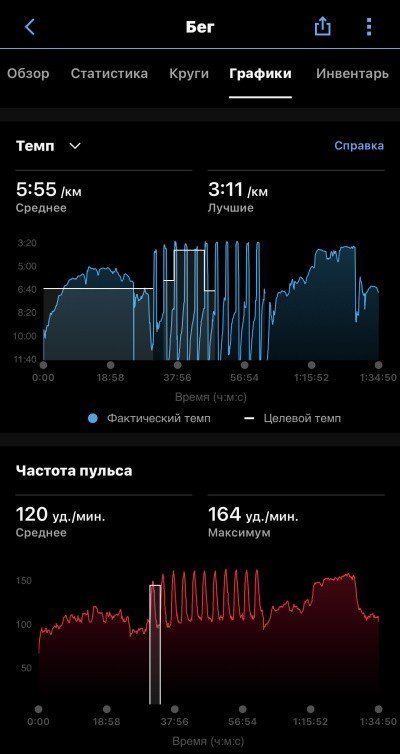
Task: Switch to the Инвентарь tab
Action: 352,74
